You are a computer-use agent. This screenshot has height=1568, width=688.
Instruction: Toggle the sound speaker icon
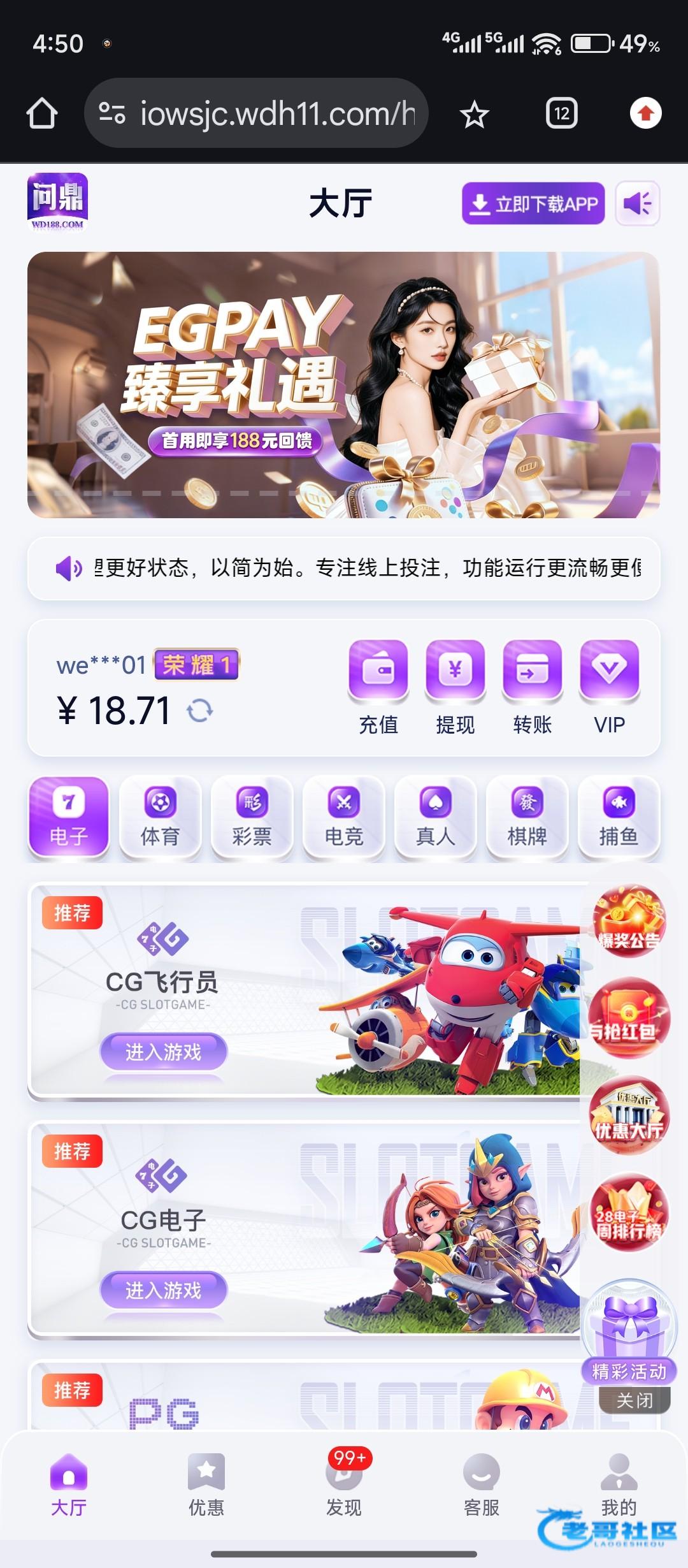[x=637, y=203]
